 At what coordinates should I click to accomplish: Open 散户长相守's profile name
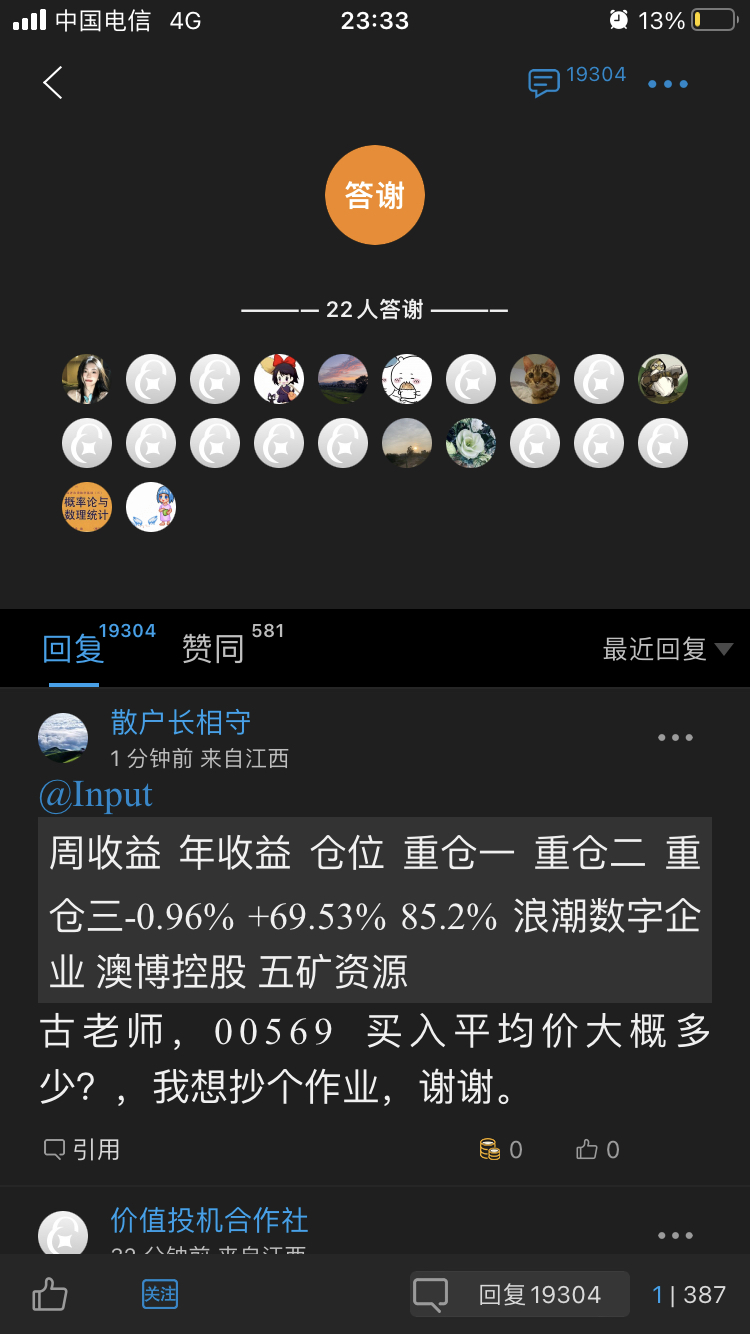click(x=181, y=722)
